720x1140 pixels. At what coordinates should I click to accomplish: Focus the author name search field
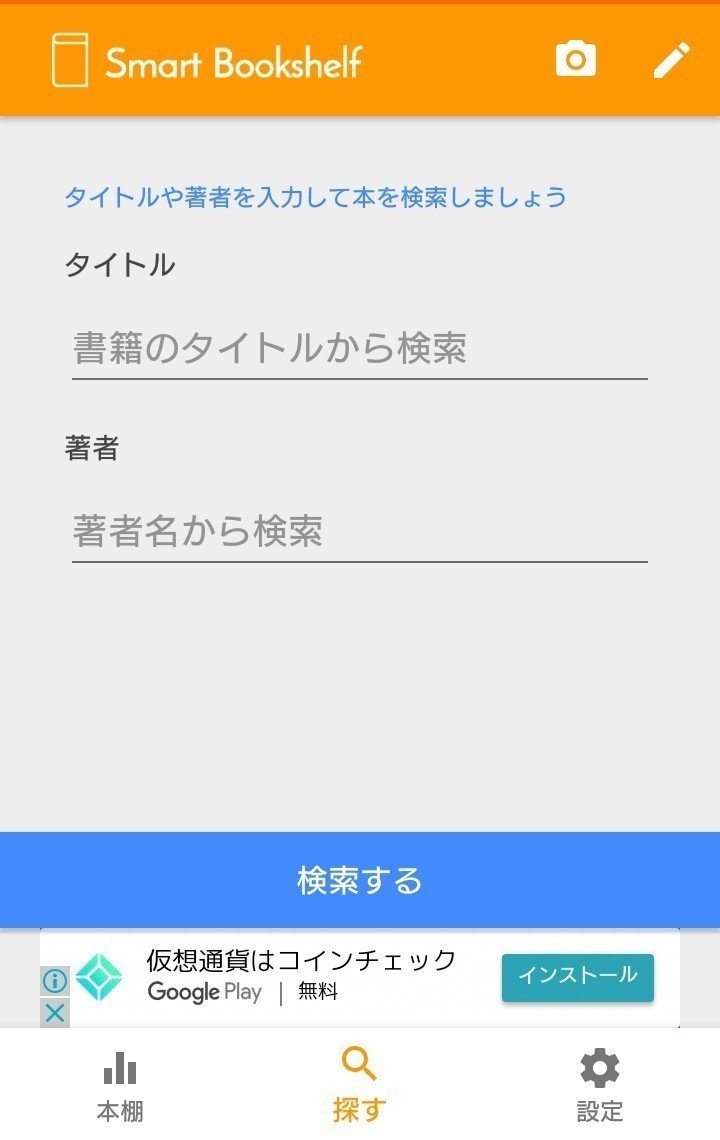click(x=360, y=532)
